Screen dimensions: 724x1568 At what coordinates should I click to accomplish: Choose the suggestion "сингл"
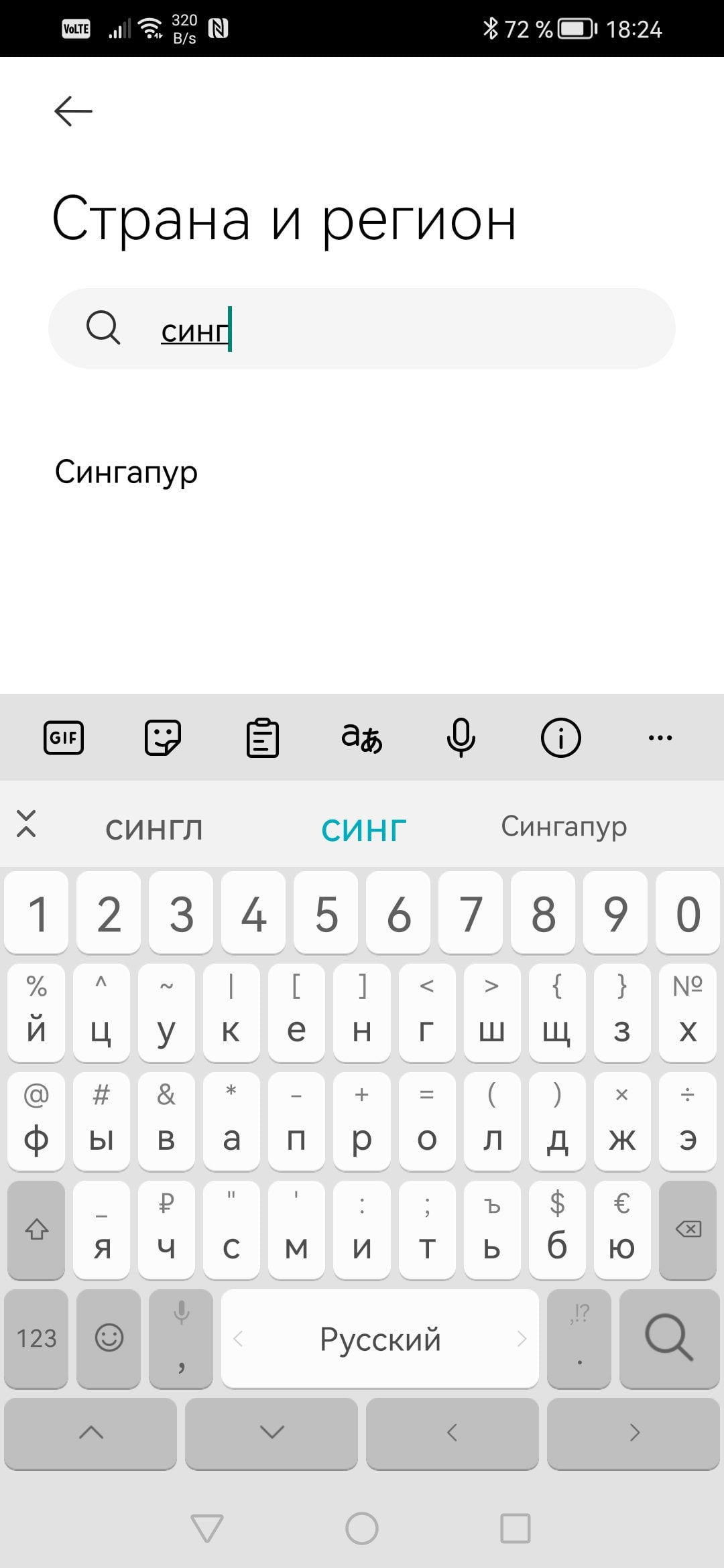tap(154, 830)
